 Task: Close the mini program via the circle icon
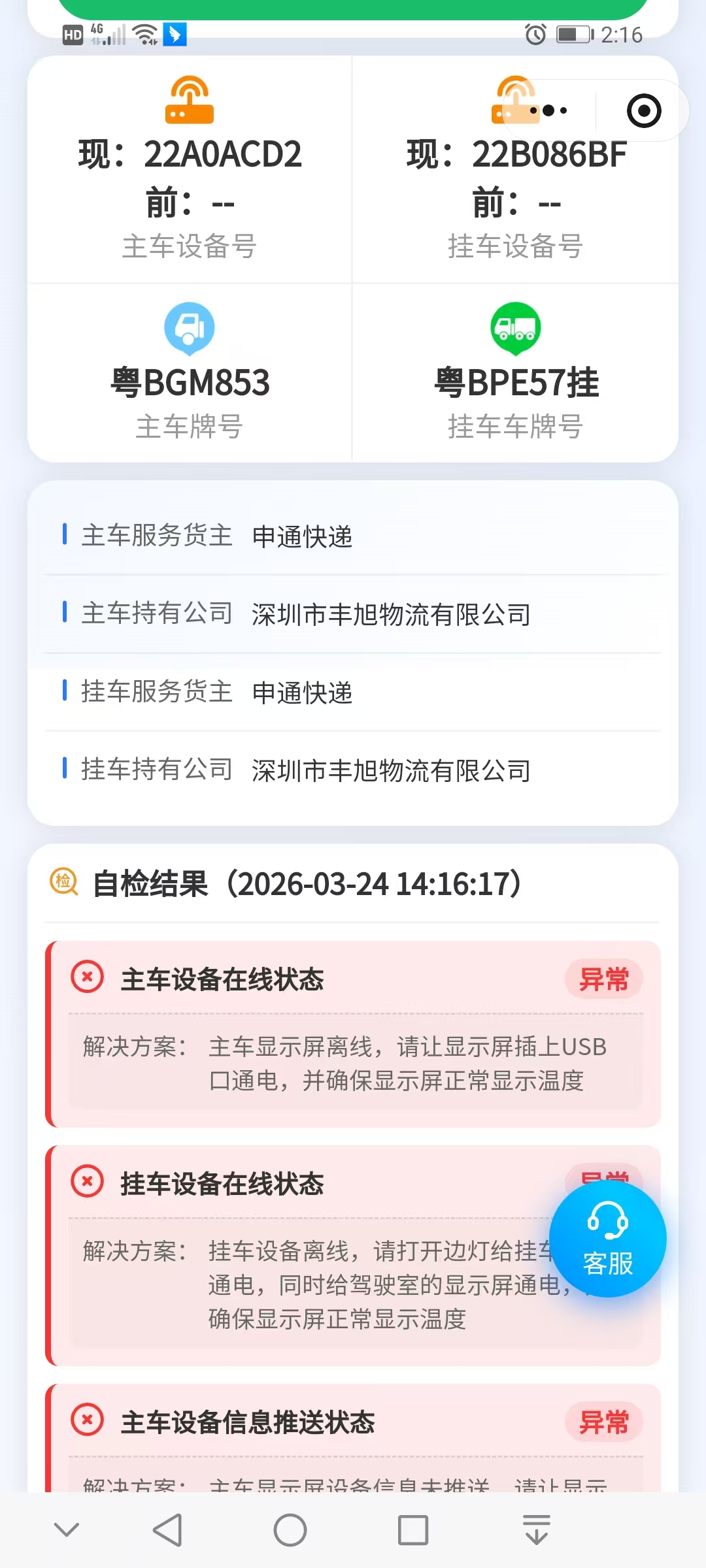click(x=644, y=110)
